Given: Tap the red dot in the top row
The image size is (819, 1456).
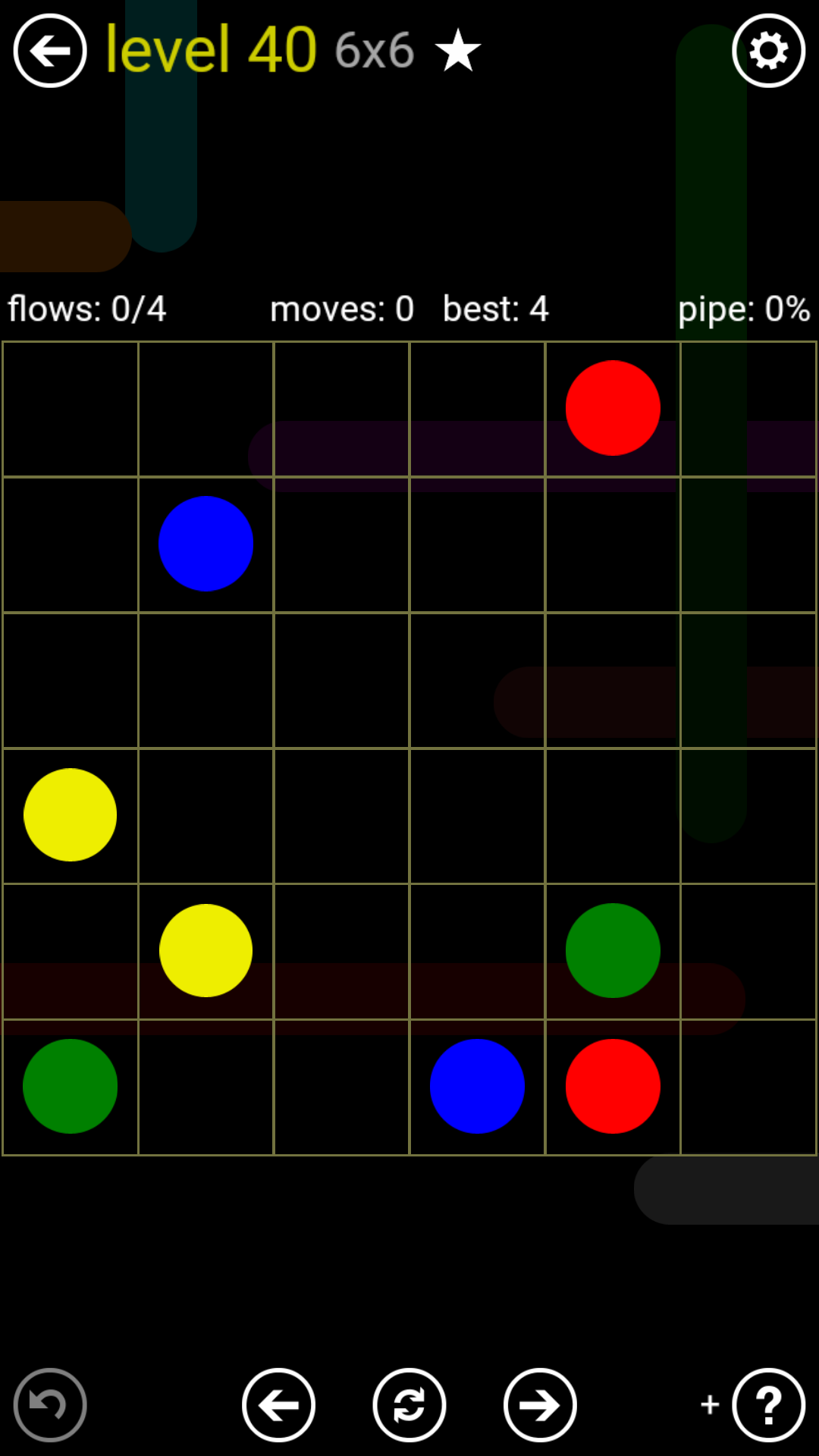Looking at the screenshot, I should 613,408.
